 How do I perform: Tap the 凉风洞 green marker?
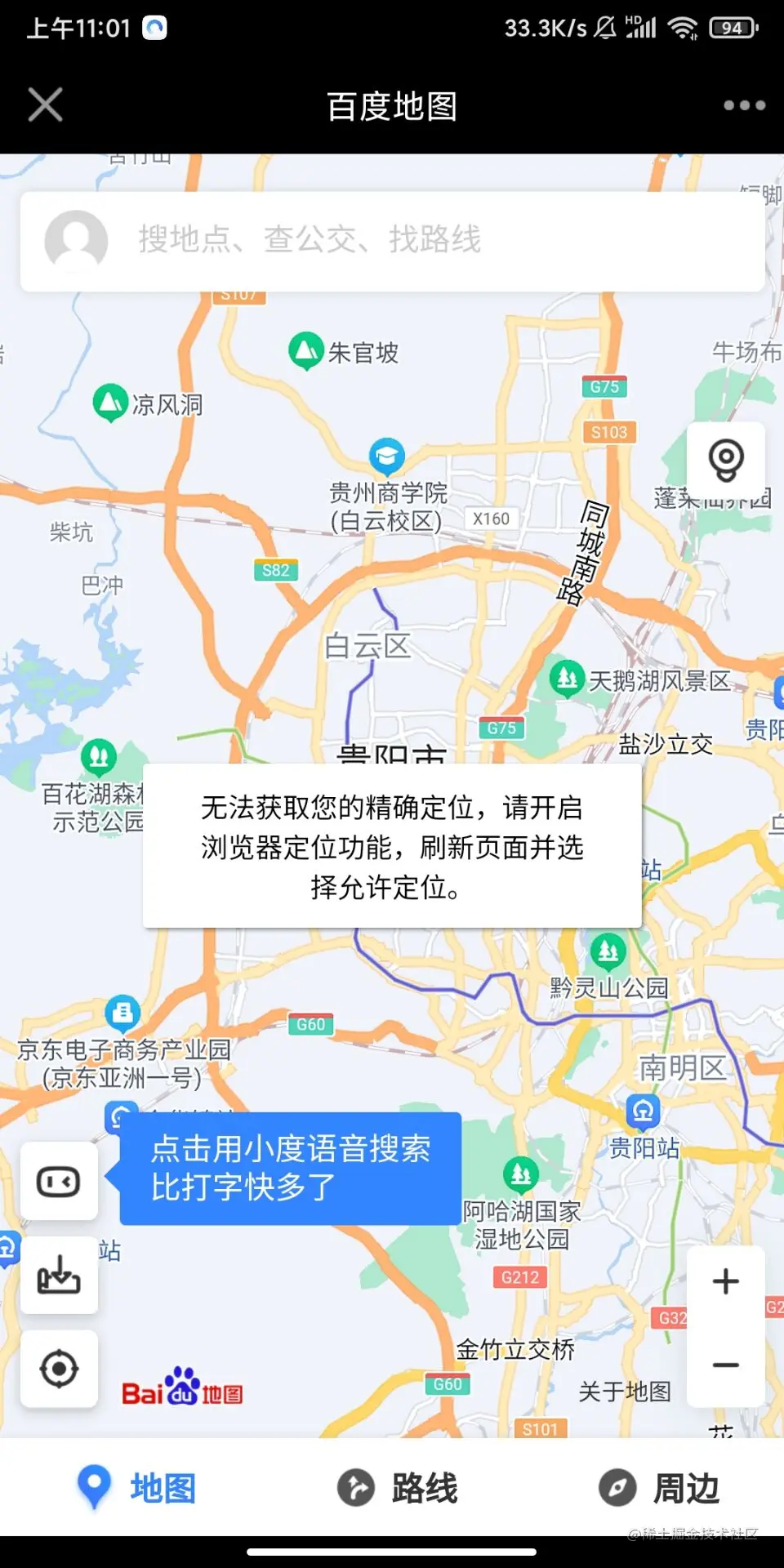[109, 402]
